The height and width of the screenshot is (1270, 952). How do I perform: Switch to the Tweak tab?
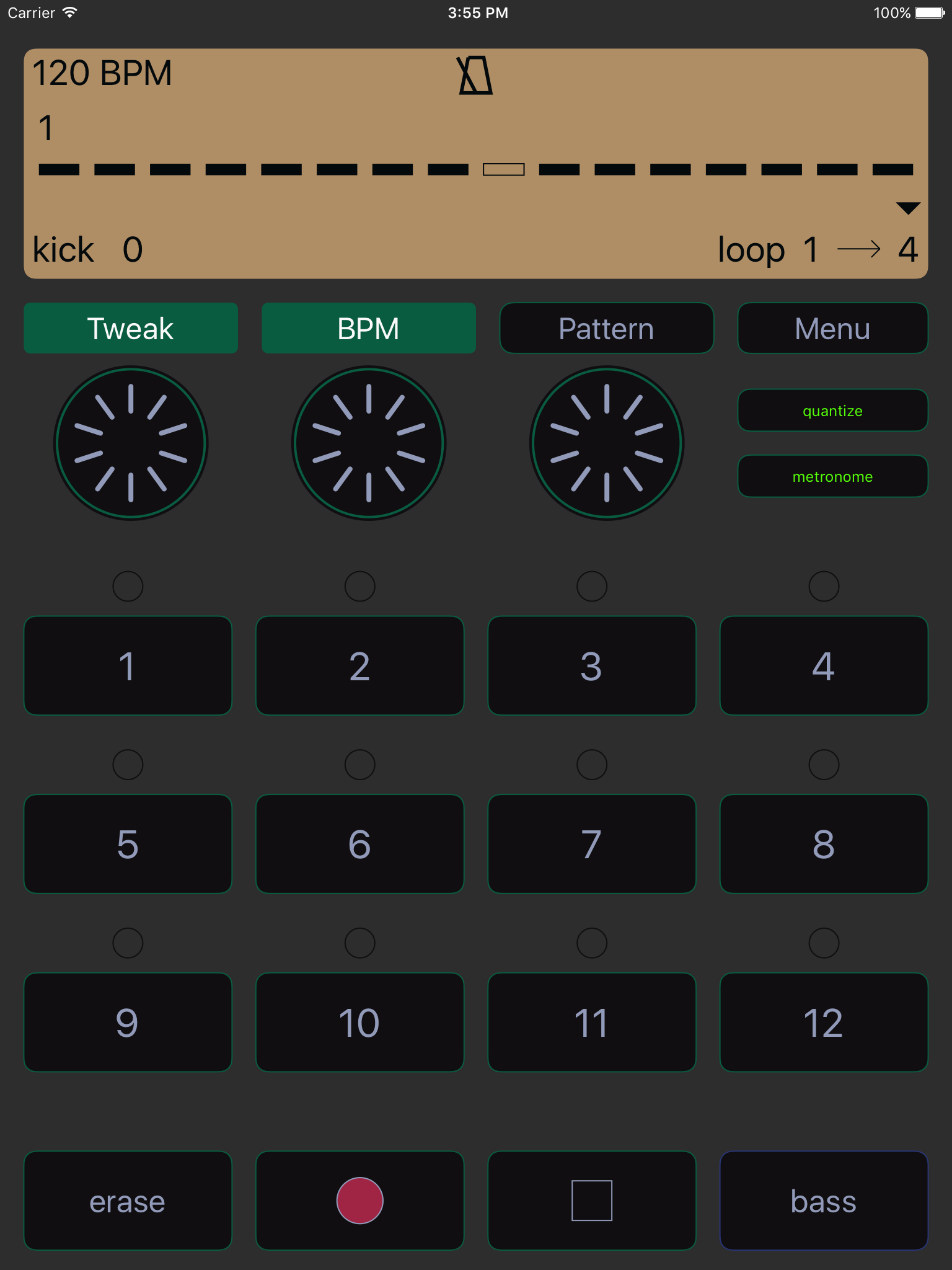point(130,328)
